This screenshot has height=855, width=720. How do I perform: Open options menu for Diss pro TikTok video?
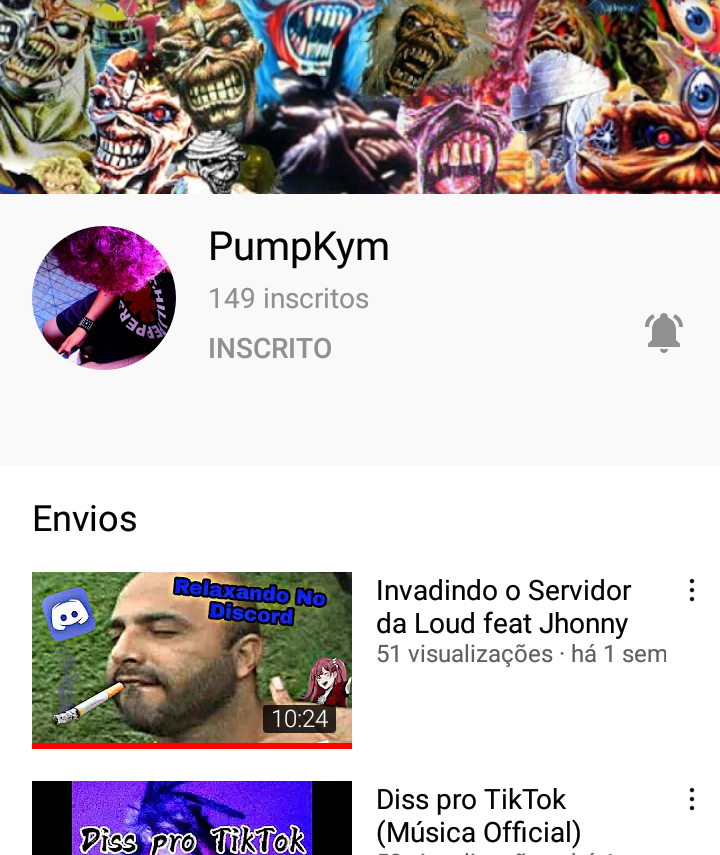click(691, 799)
